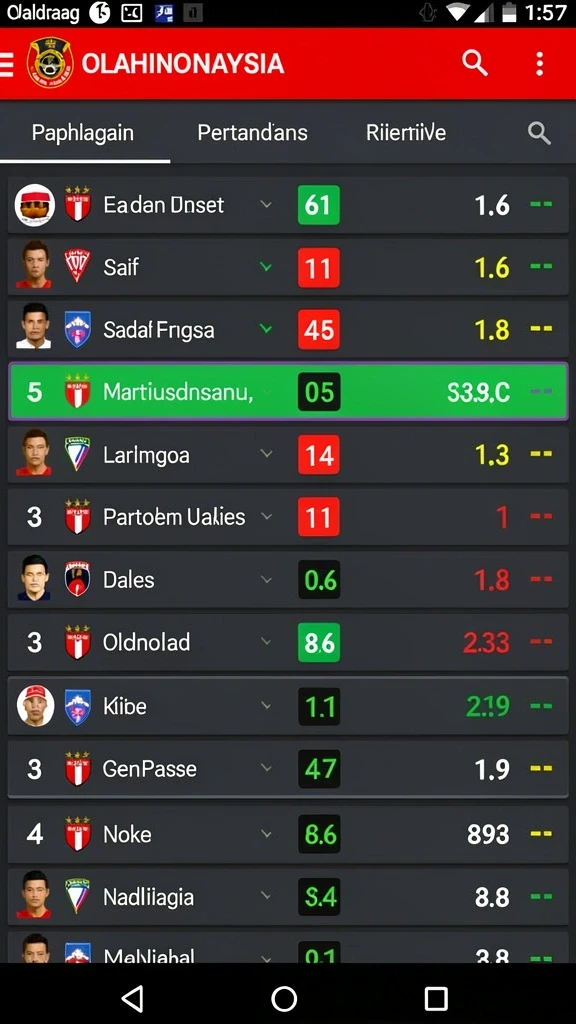
Task: Open the GenPasse row
Action: click(288, 769)
